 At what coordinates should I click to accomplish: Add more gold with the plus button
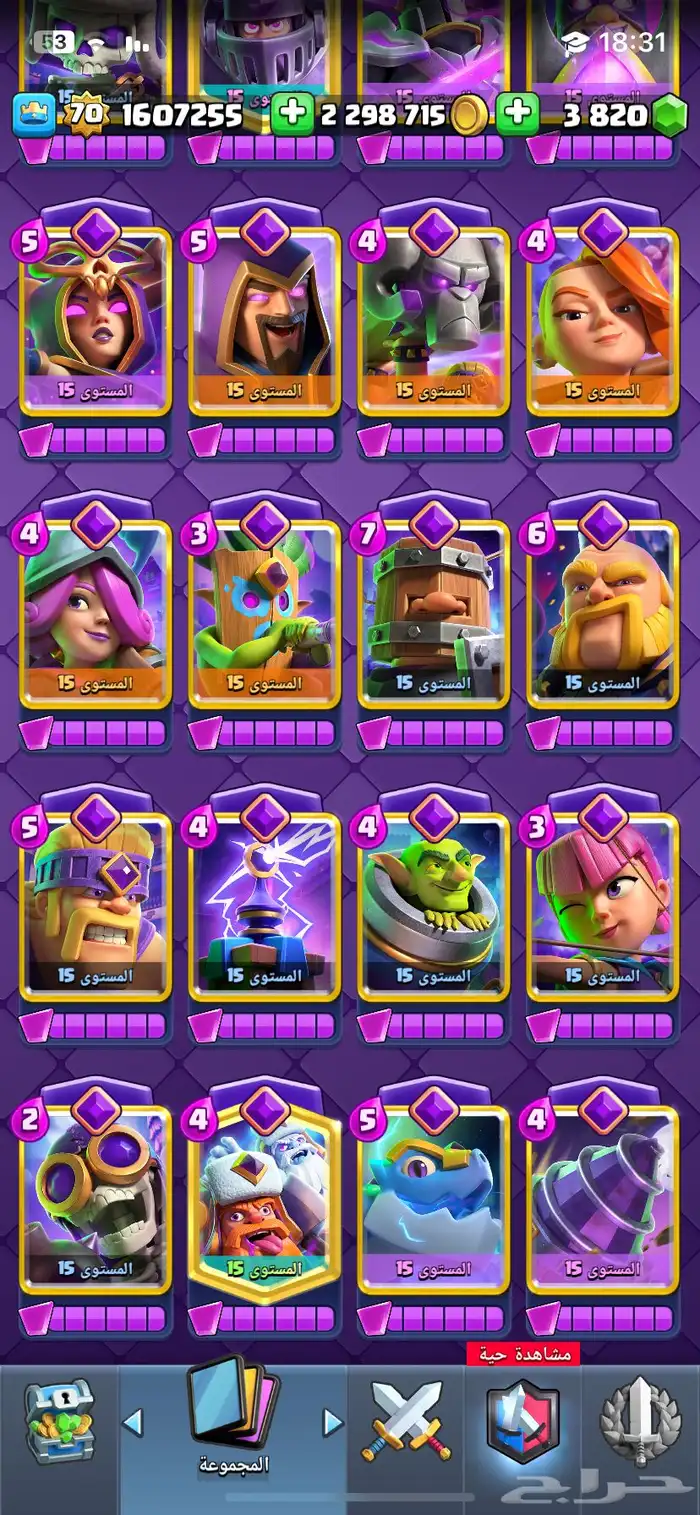point(292,115)
